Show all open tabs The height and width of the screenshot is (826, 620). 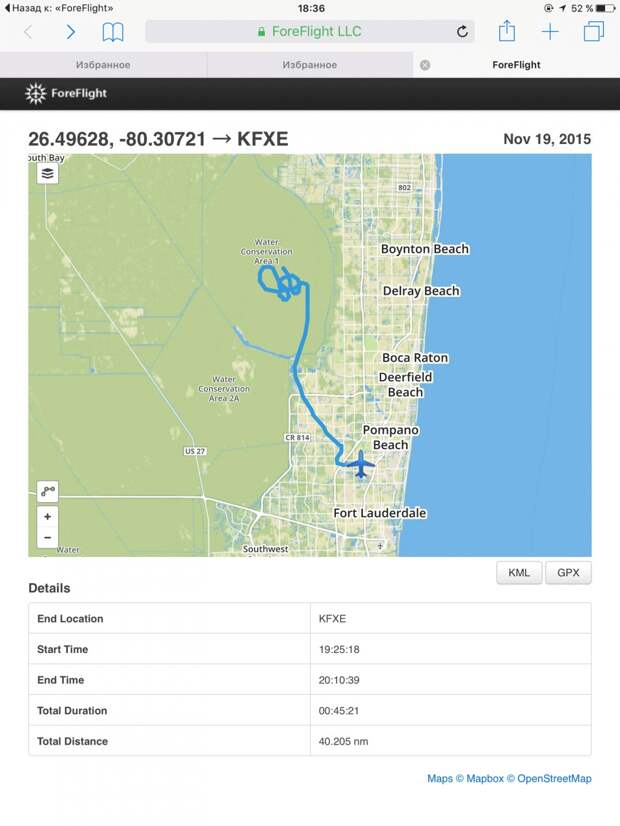(594, 32)
